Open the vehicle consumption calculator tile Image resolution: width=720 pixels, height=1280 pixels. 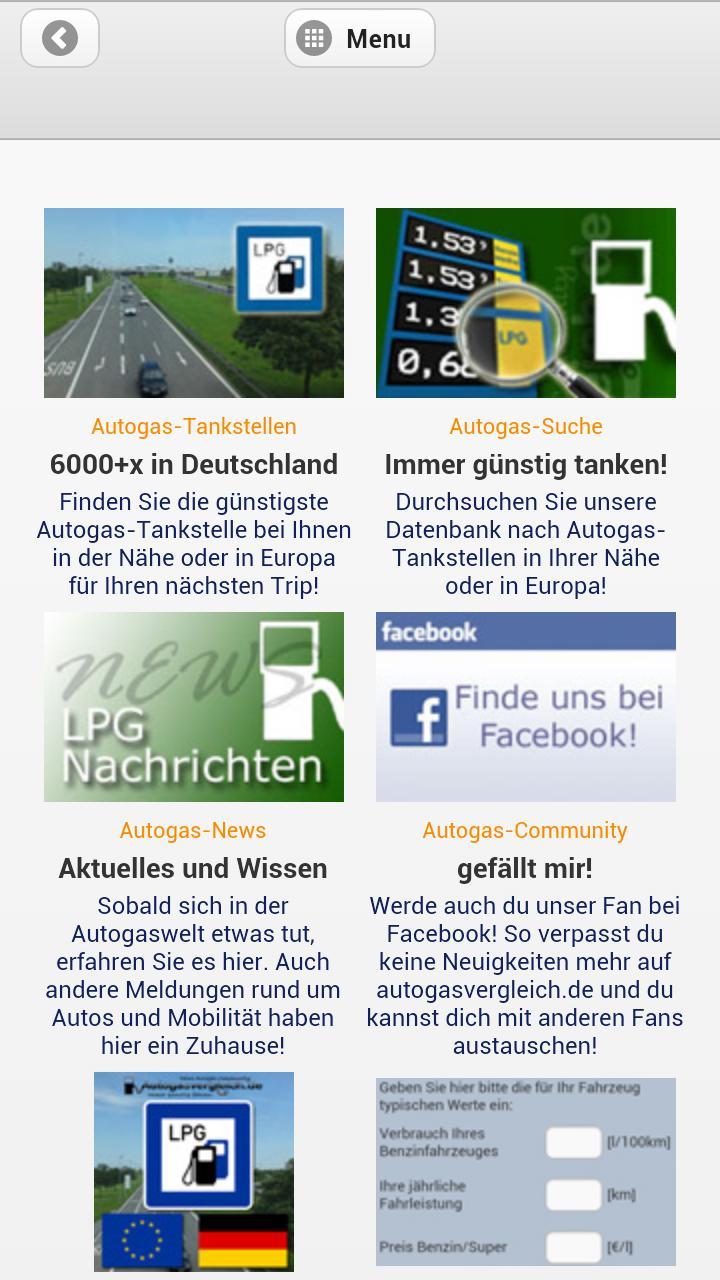pyautogui.click(x=526, y=1171)
